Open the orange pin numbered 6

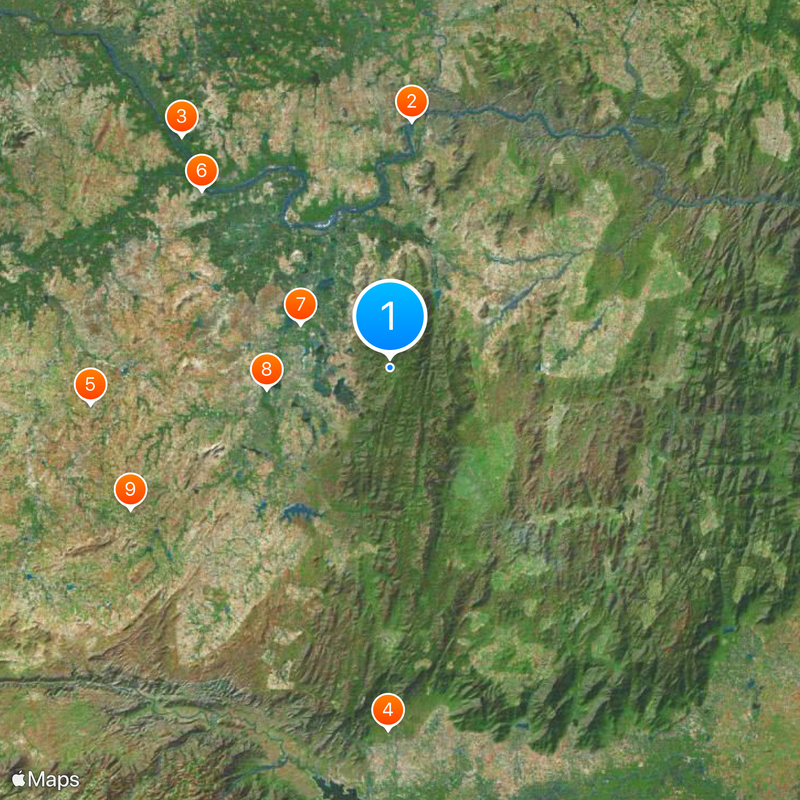click(201, 171)
